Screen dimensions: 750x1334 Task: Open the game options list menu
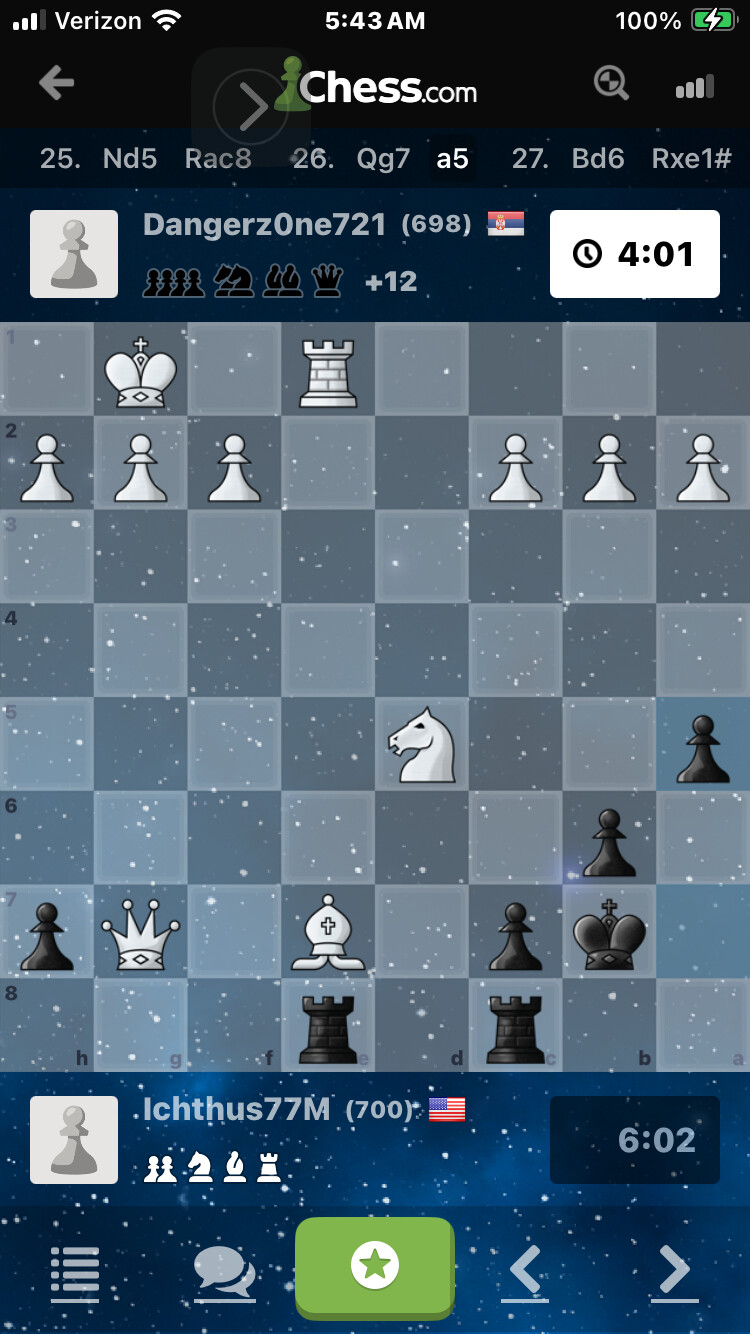(75, 1273)
